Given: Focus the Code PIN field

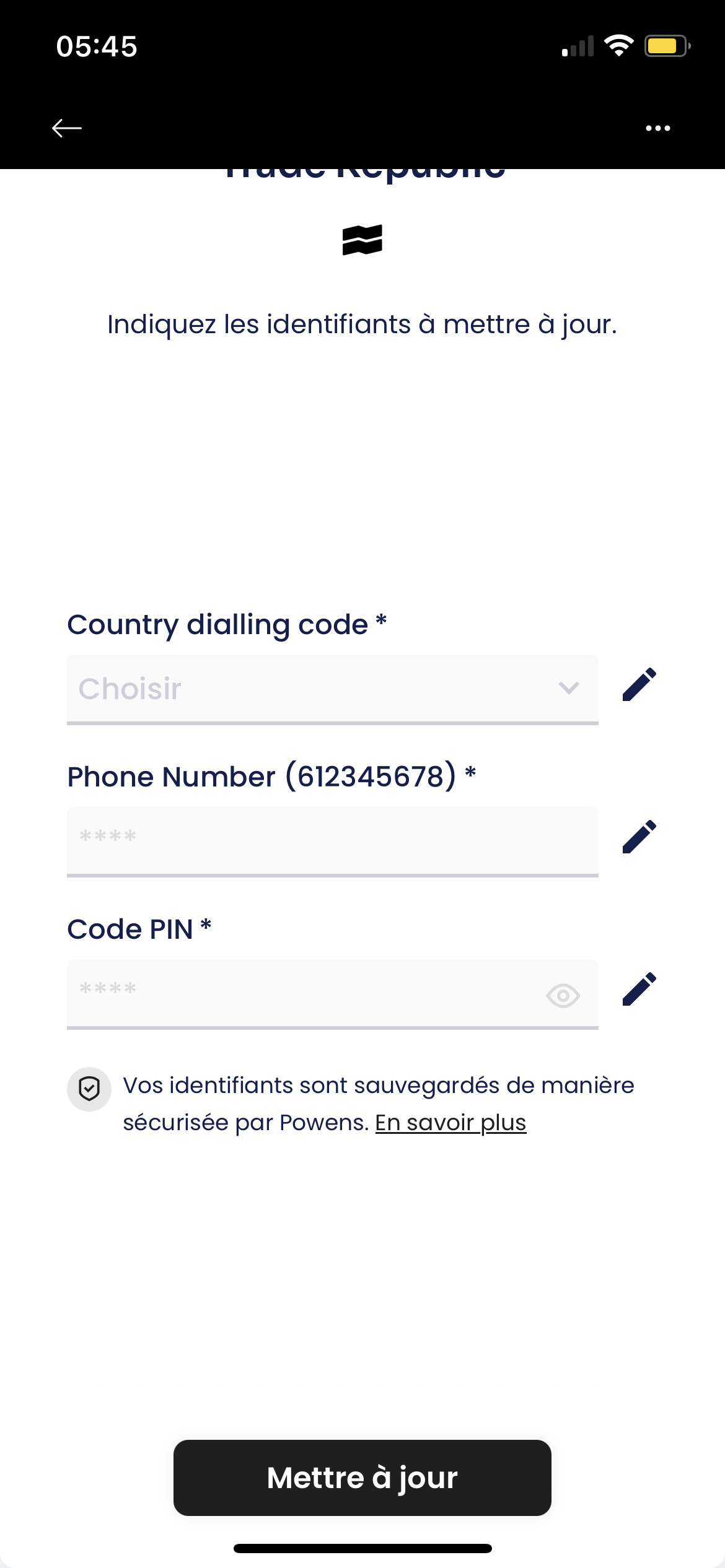Looking at the screenshot, I should [304, 993].
